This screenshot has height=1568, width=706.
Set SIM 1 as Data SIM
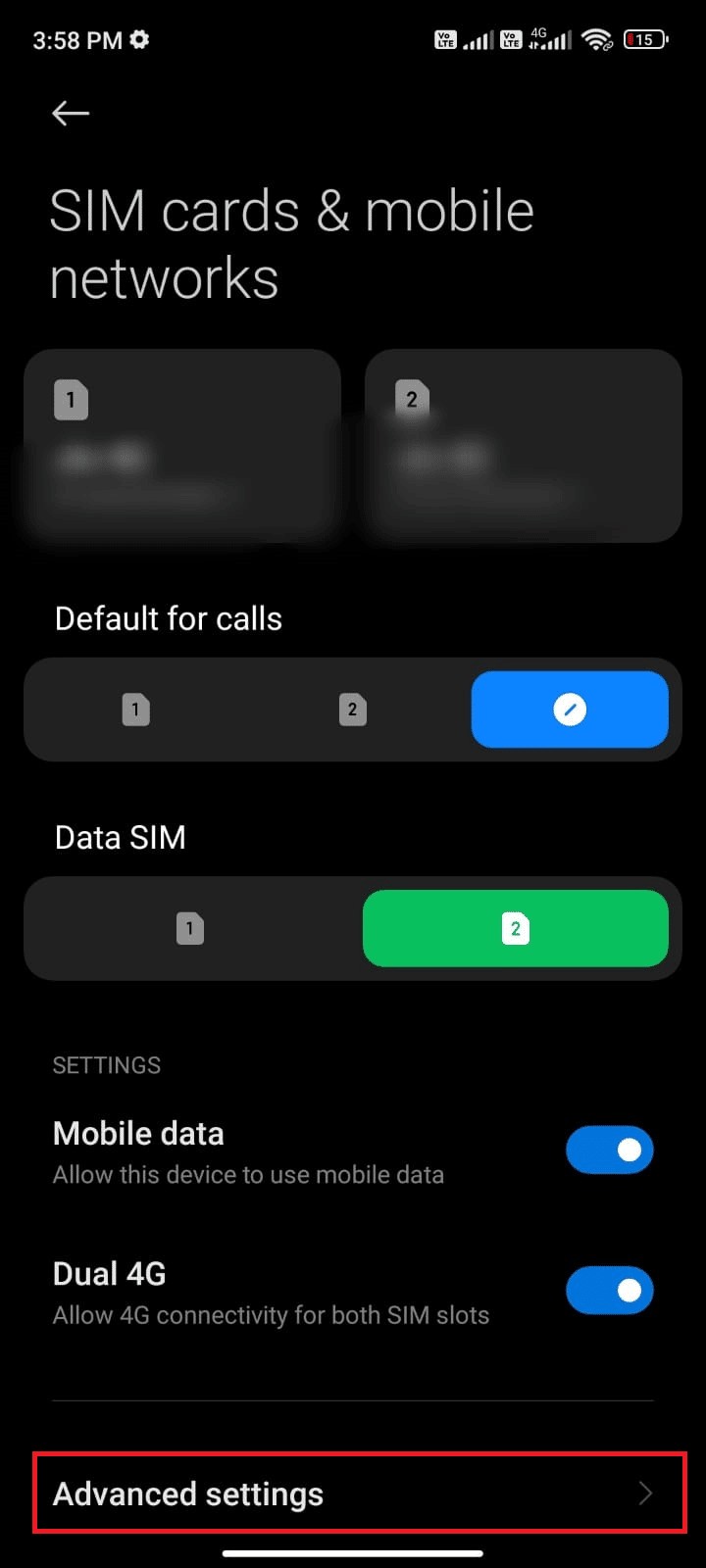[190, 928]
